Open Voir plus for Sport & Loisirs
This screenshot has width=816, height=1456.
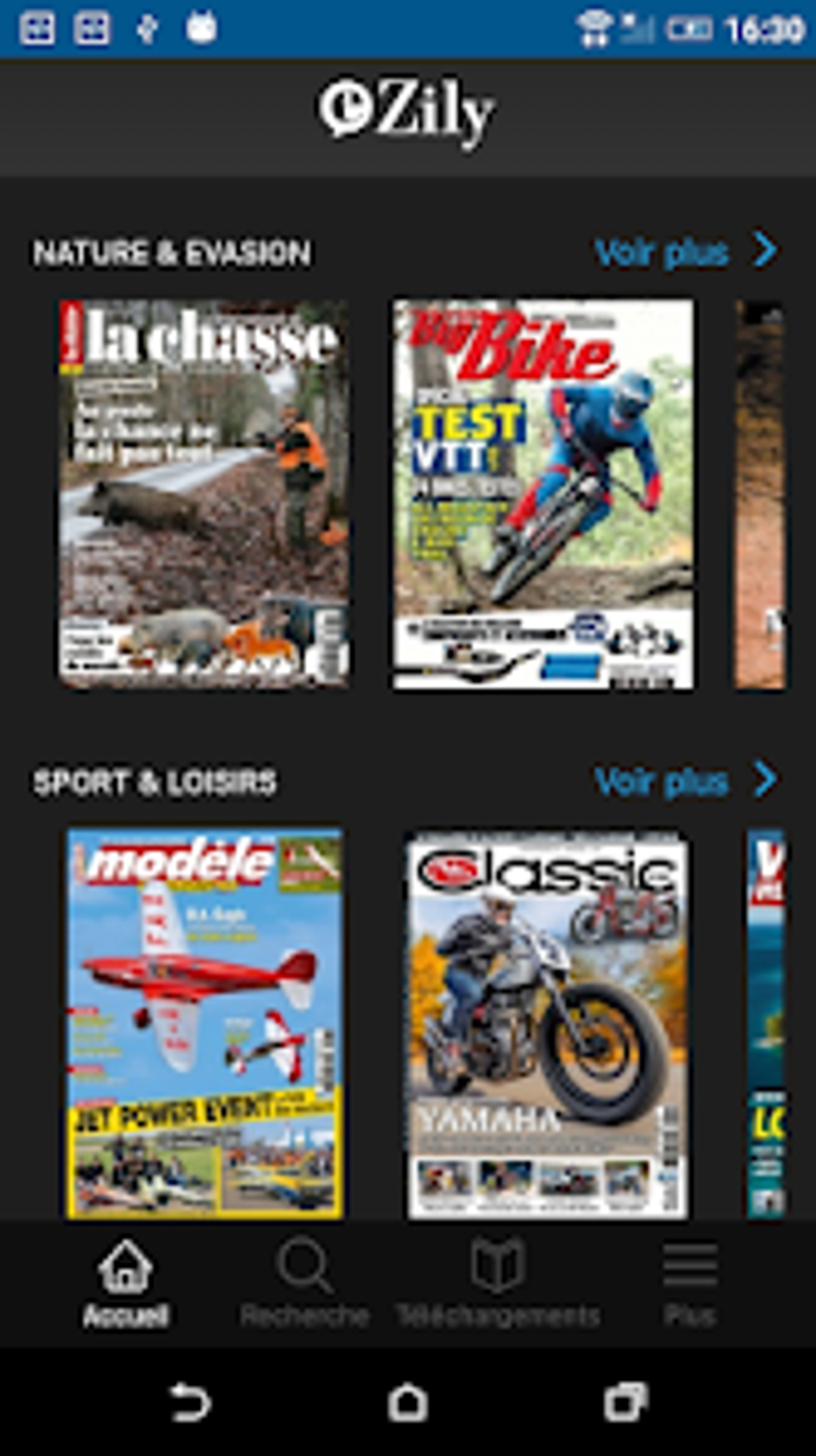coord(686,781)
